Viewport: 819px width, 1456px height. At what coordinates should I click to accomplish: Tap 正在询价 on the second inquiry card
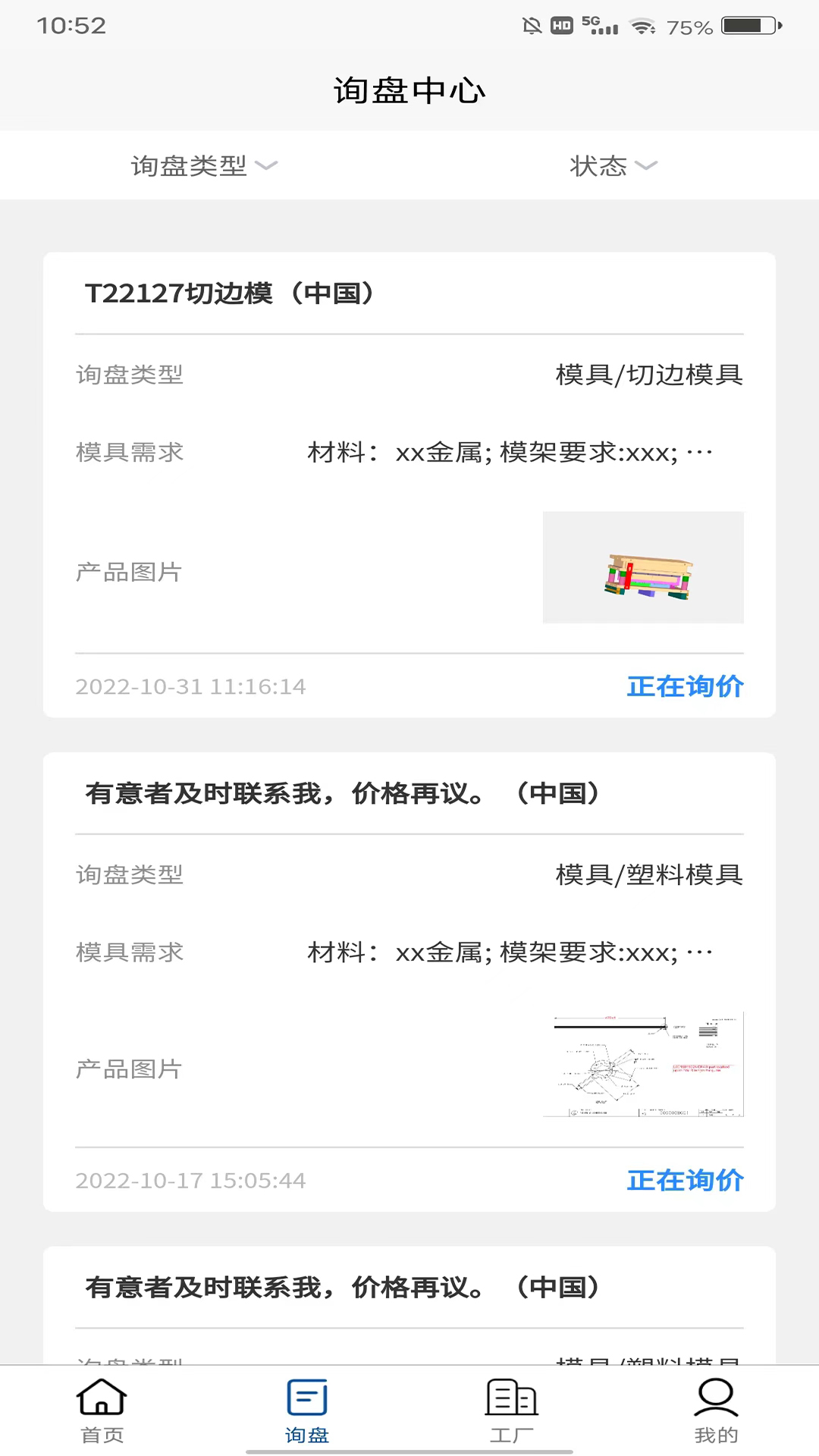pyautogui.click(x=685, y=1180)
